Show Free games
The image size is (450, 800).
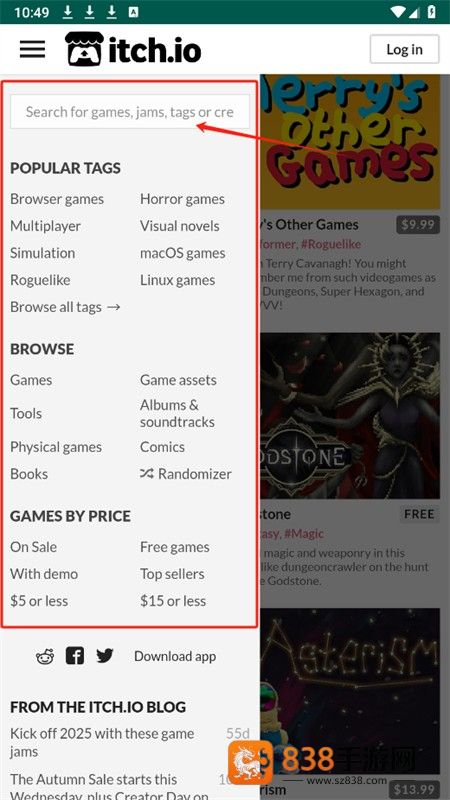pyautogui.click(x=174, y=547)
